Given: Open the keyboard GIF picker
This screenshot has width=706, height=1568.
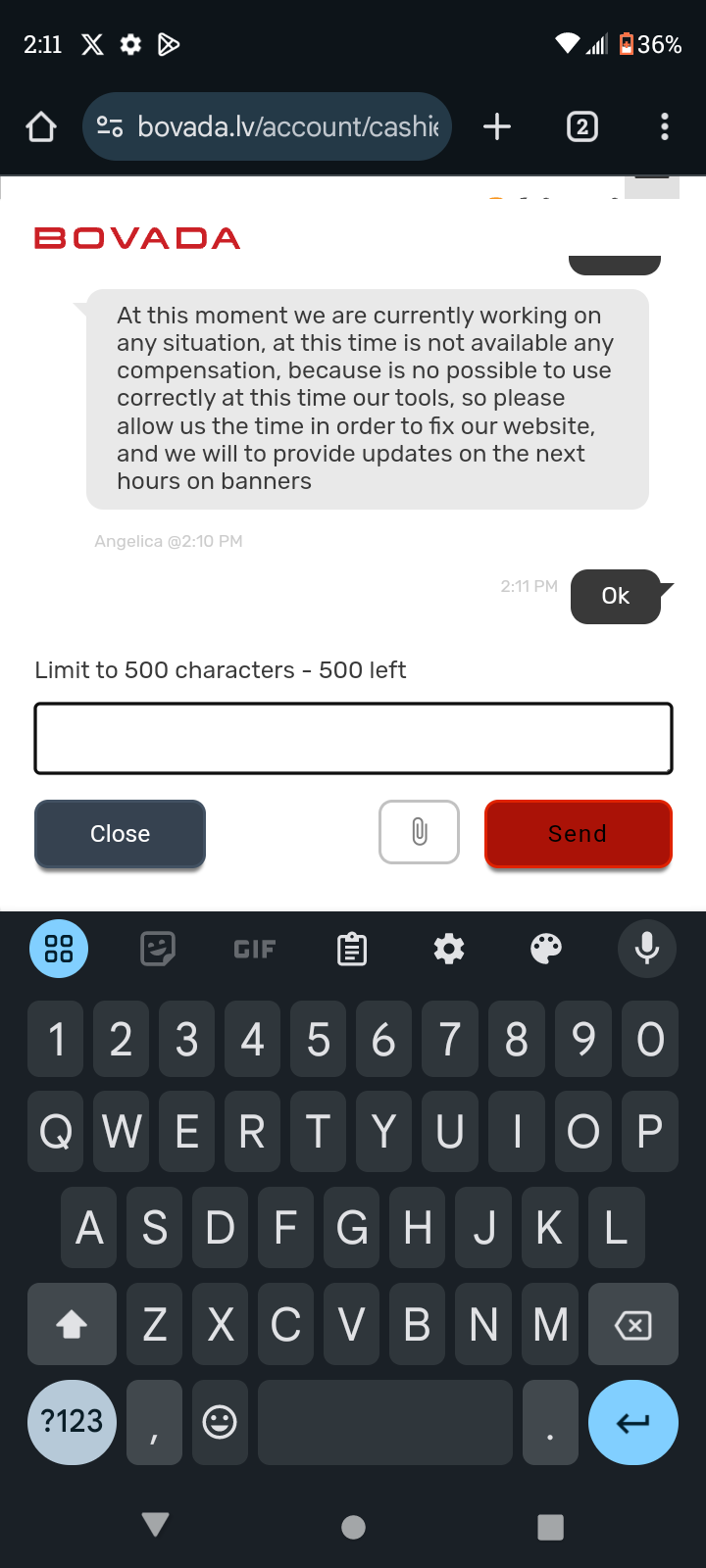Looking at the screenshot, I should (255, 949).
